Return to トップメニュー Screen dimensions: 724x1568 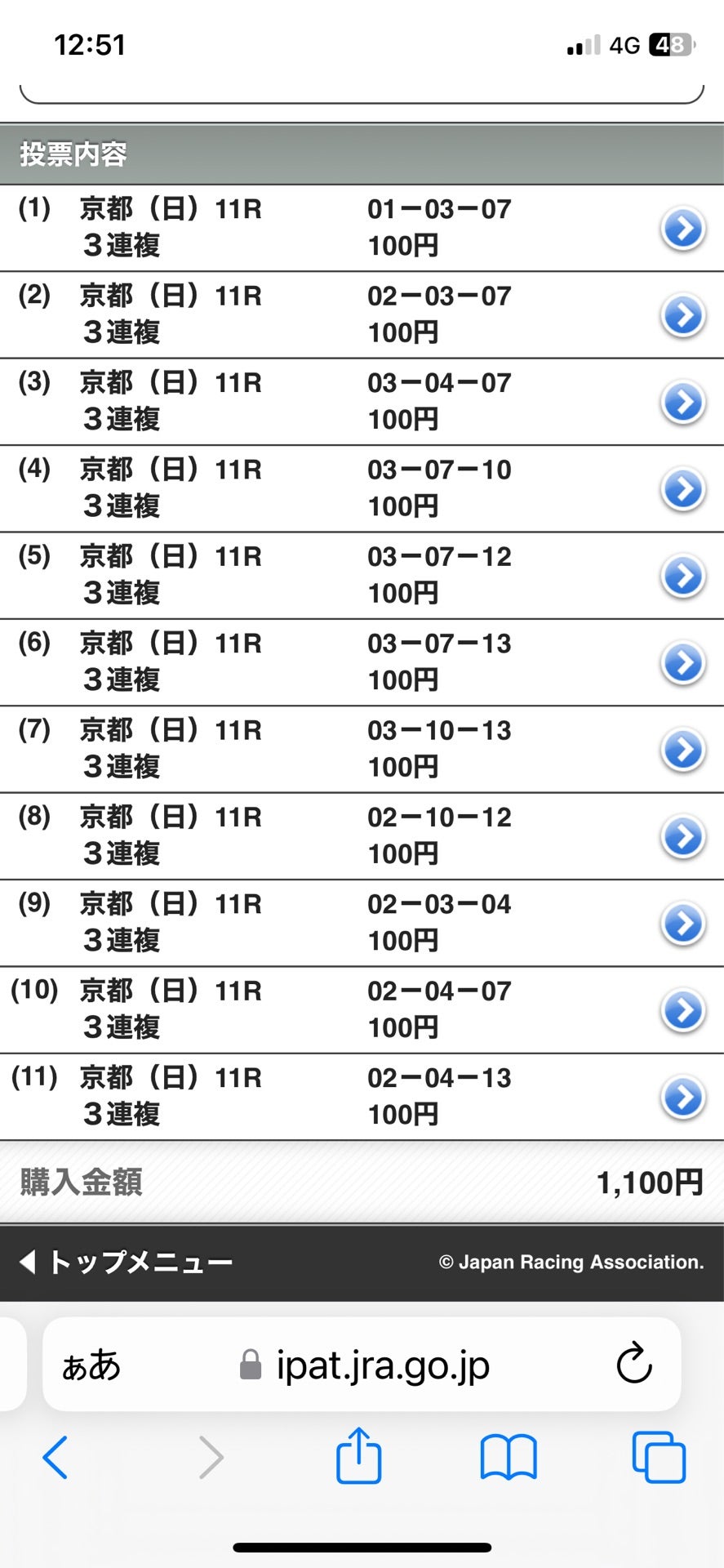(x=127, y=1263)
